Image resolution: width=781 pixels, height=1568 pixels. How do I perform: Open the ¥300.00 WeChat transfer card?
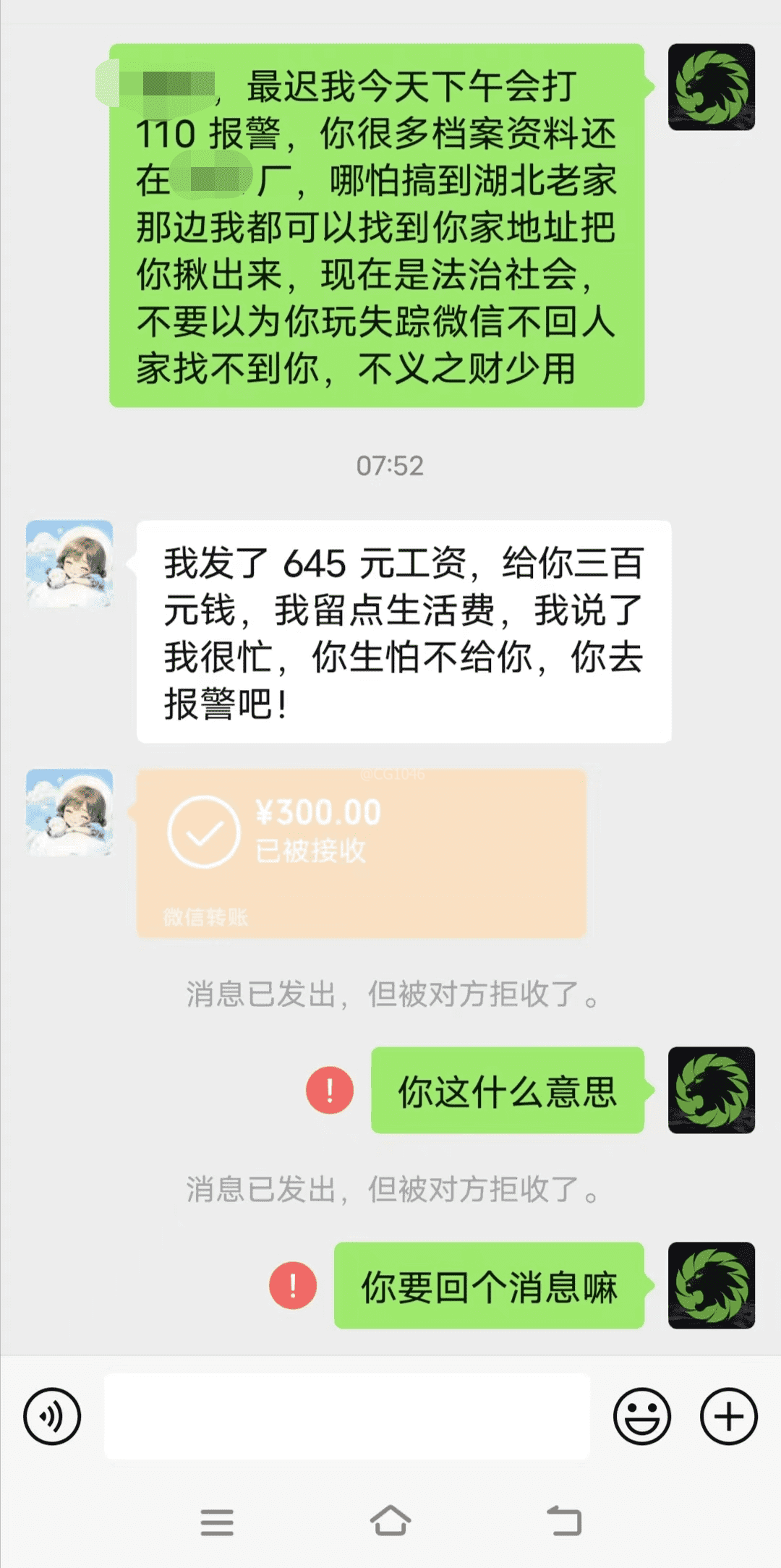point(360,853)
